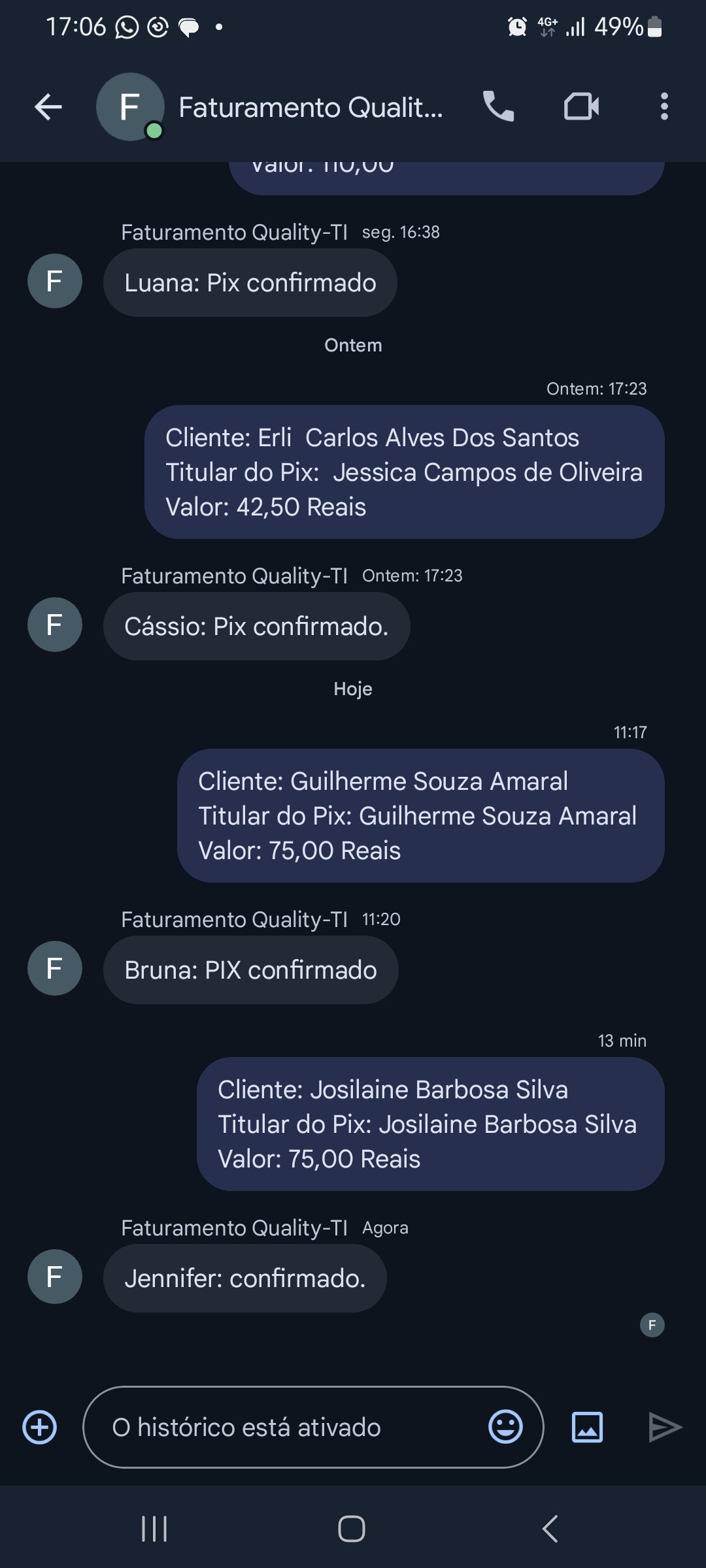This screenshot has width=706, height=1568.
Task: Send the message
Action: [665, 1427]
